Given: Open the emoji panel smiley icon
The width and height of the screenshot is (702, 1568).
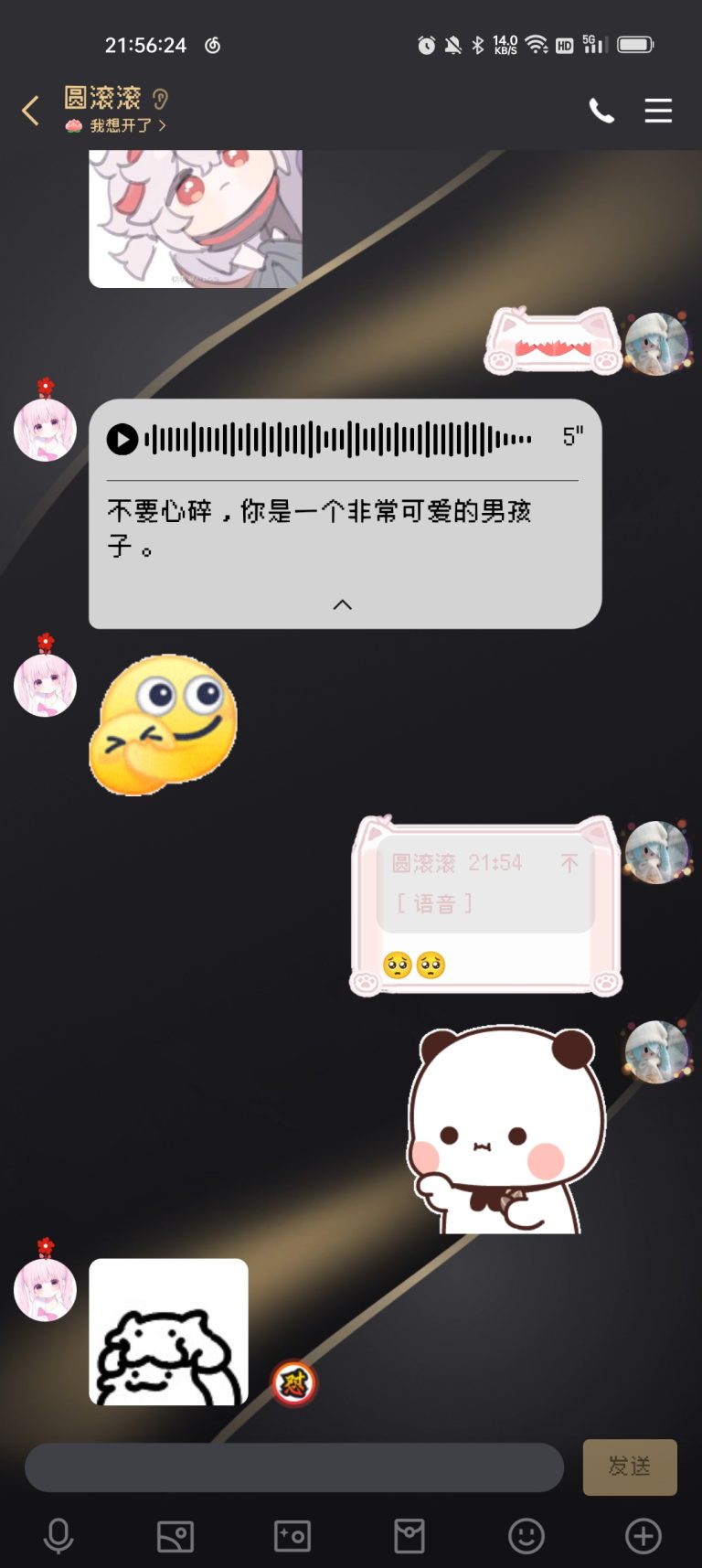Looking at the screenshot, I should pyautogui.click(x=526, y=1536).
